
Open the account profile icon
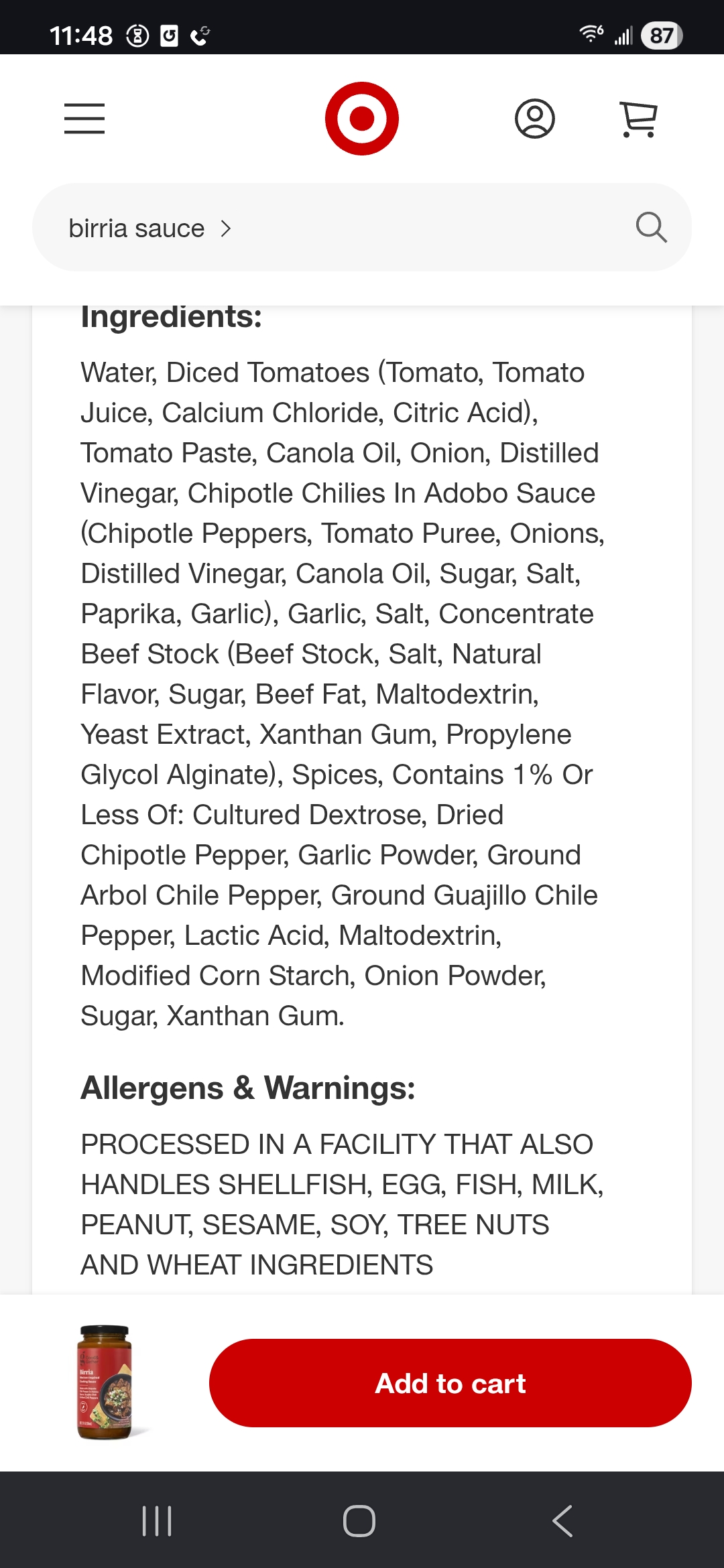[x=534, y=119]
